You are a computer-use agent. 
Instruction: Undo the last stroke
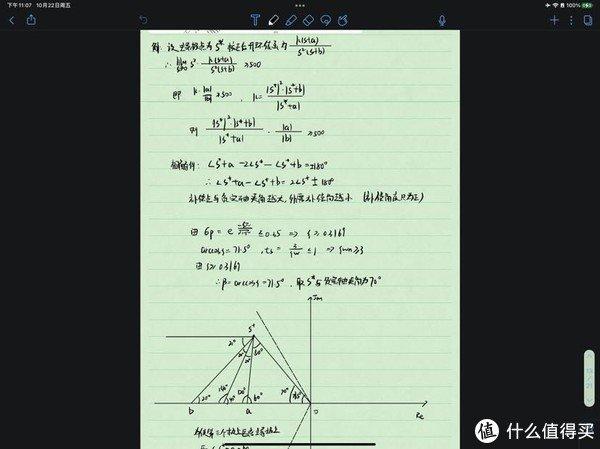coord(143,19)
